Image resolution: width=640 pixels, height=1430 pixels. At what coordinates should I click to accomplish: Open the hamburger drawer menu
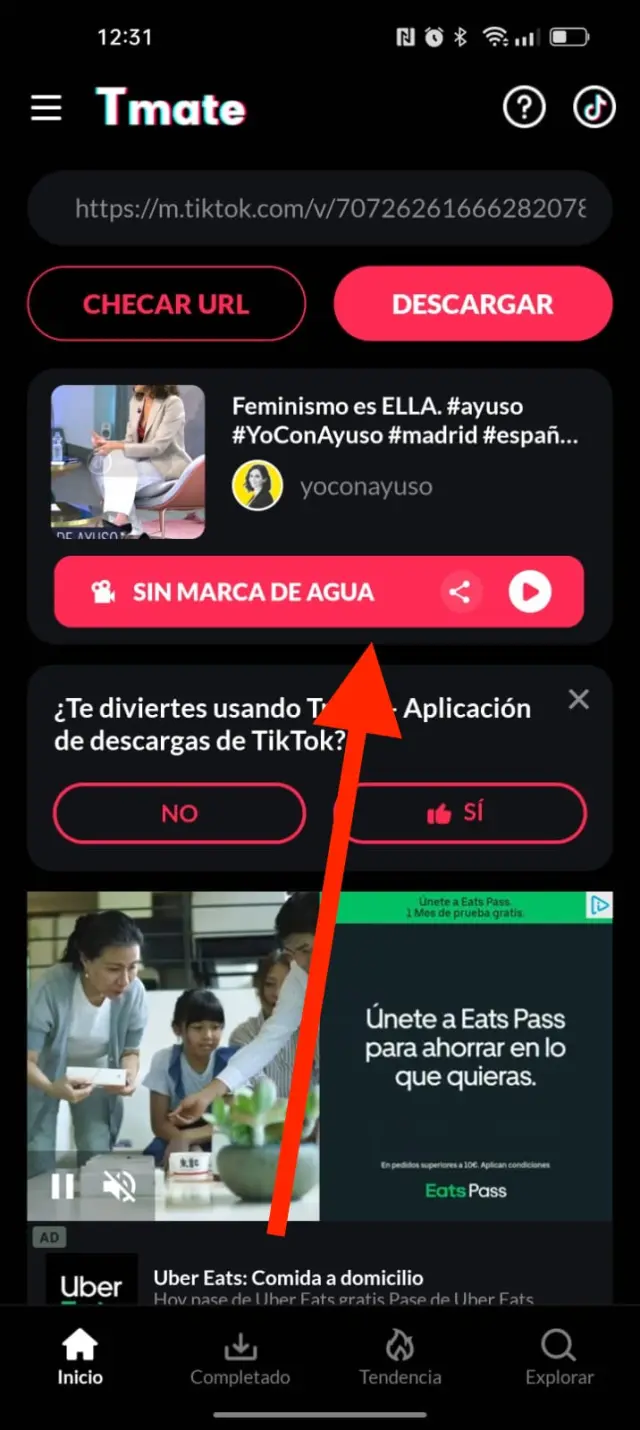click(46, 108)
